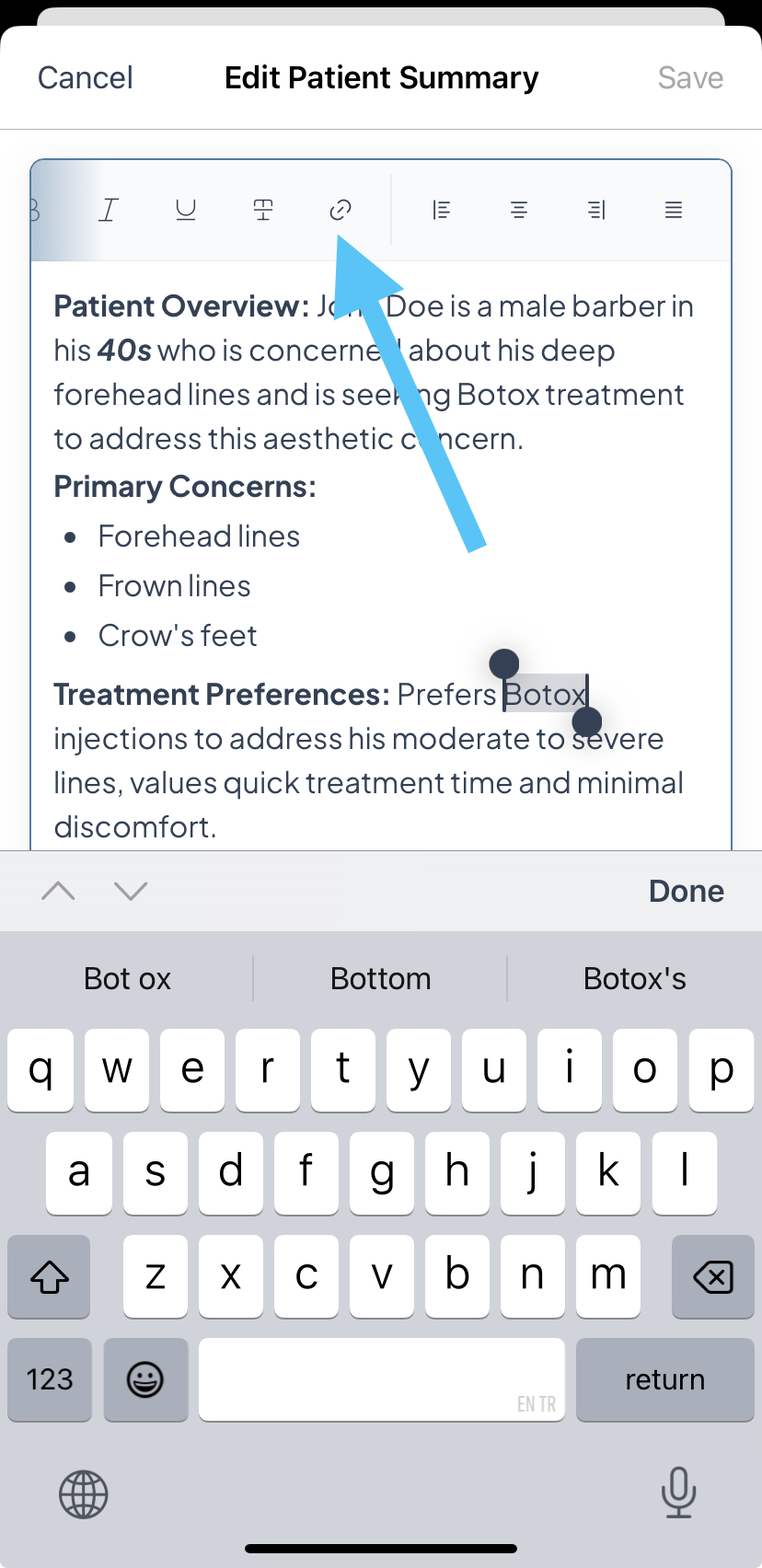Center align the text
762x1568 pixels.
519,210
